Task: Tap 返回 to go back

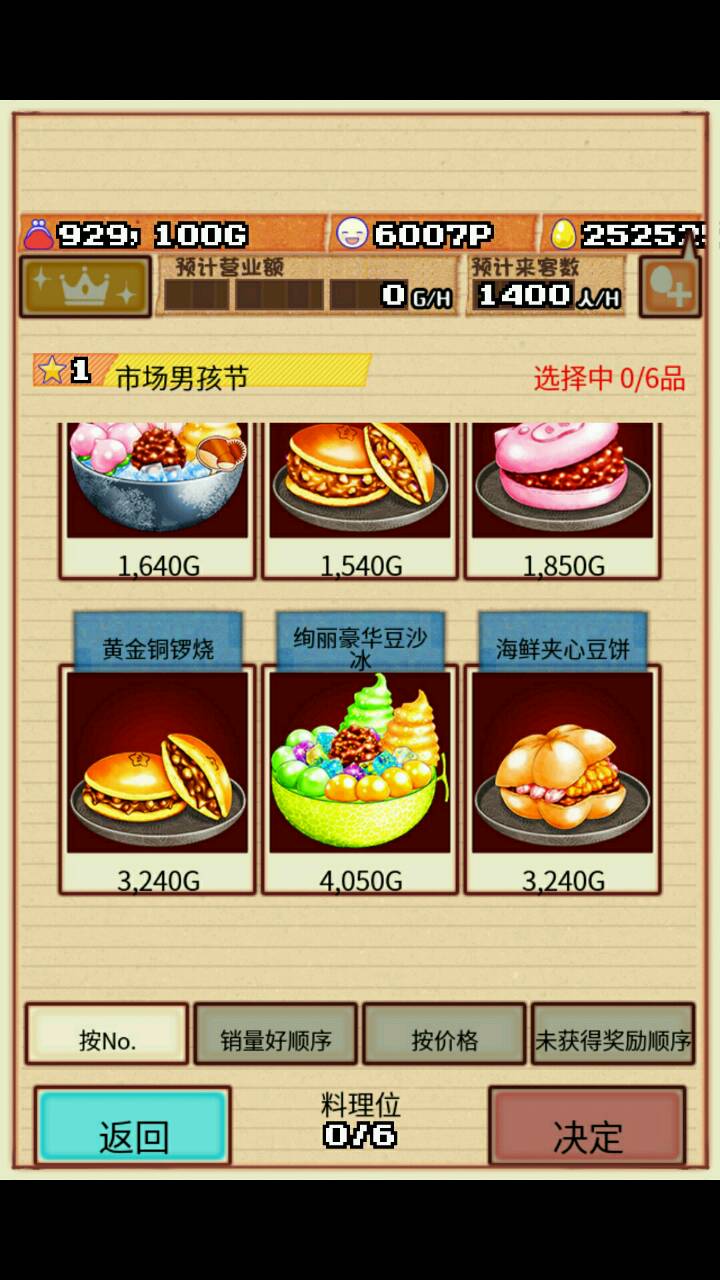Action: (x=133, y=1126)
